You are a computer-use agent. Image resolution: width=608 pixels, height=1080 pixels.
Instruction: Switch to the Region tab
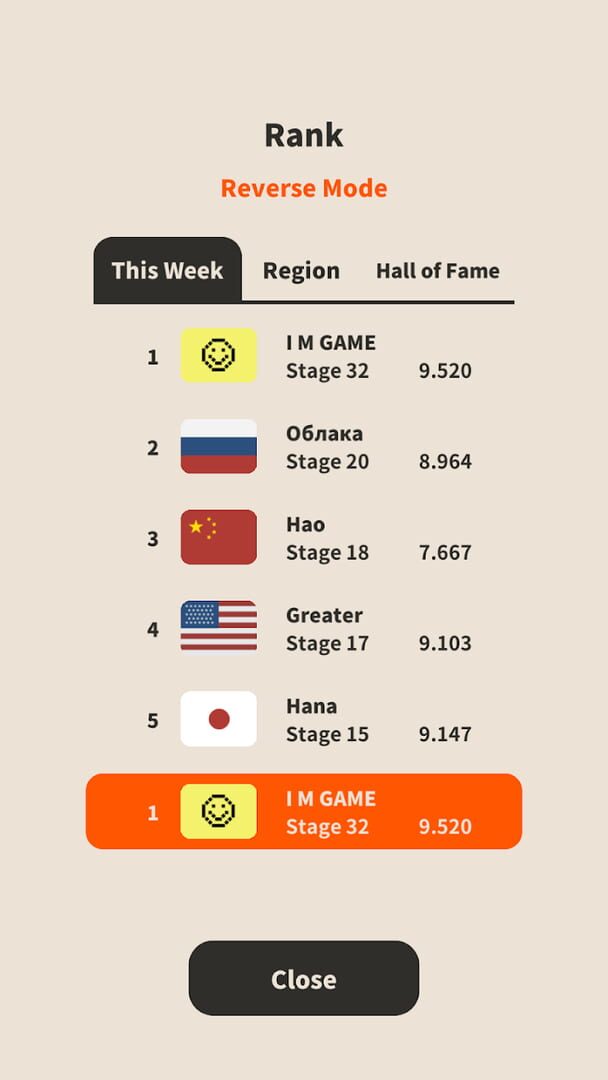[301, 270]
